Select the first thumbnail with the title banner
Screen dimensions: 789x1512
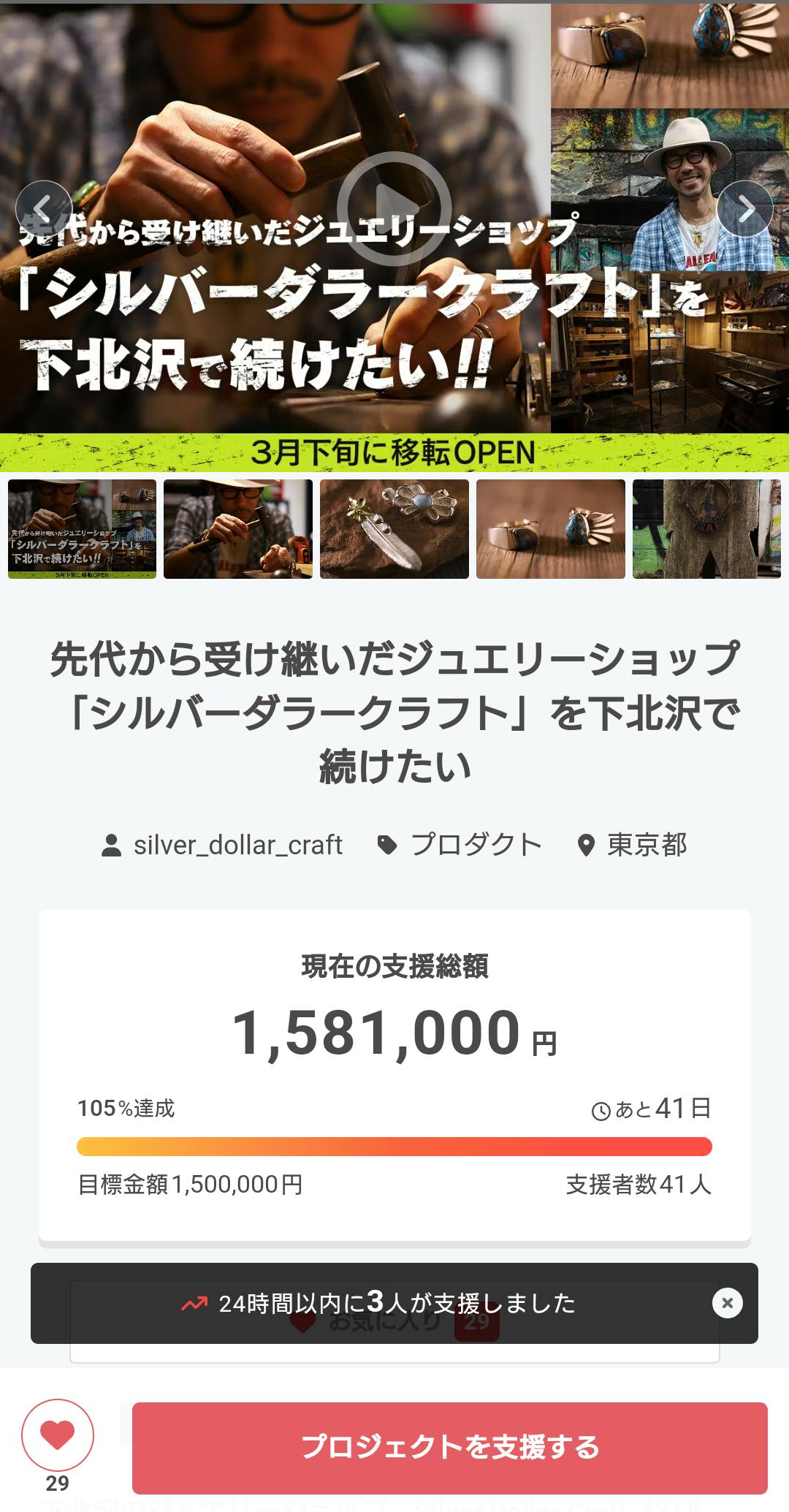click(x=82, y=529)
